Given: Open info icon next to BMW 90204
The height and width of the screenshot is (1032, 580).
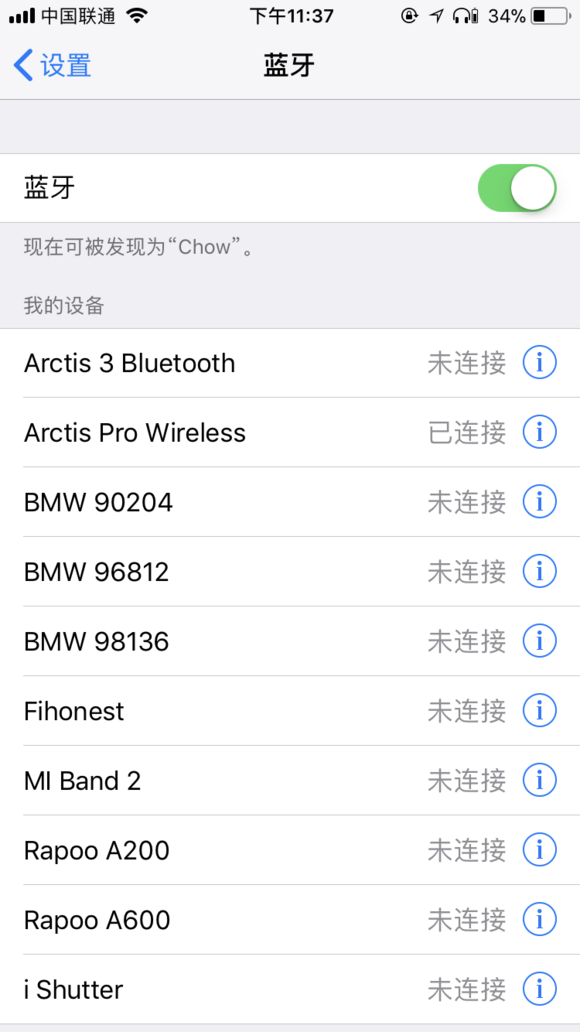Looking at the screenshot, I should pyautogui.click(x=540, y=502).
